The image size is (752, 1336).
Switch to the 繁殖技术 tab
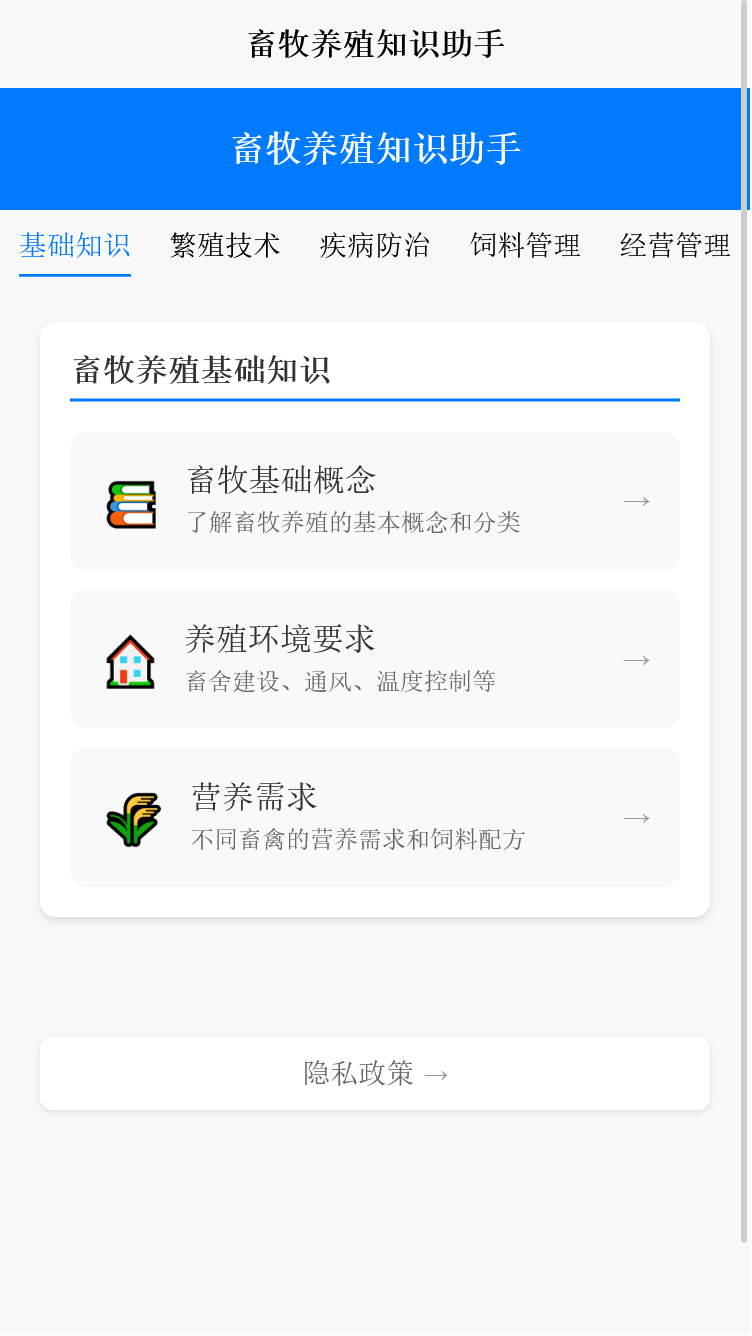(x=225, y=246)
